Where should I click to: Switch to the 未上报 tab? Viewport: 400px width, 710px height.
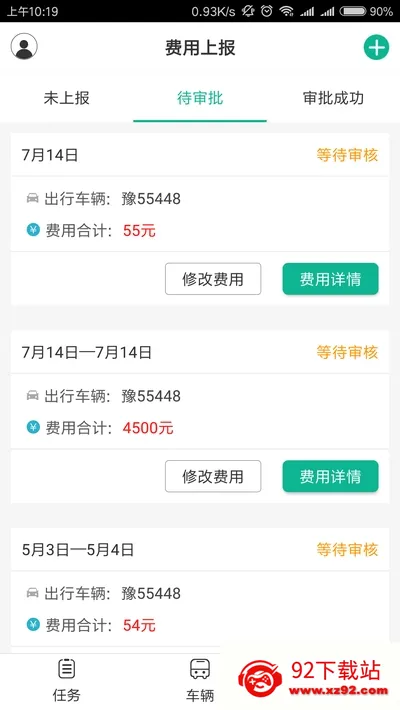tap(67, 98)
